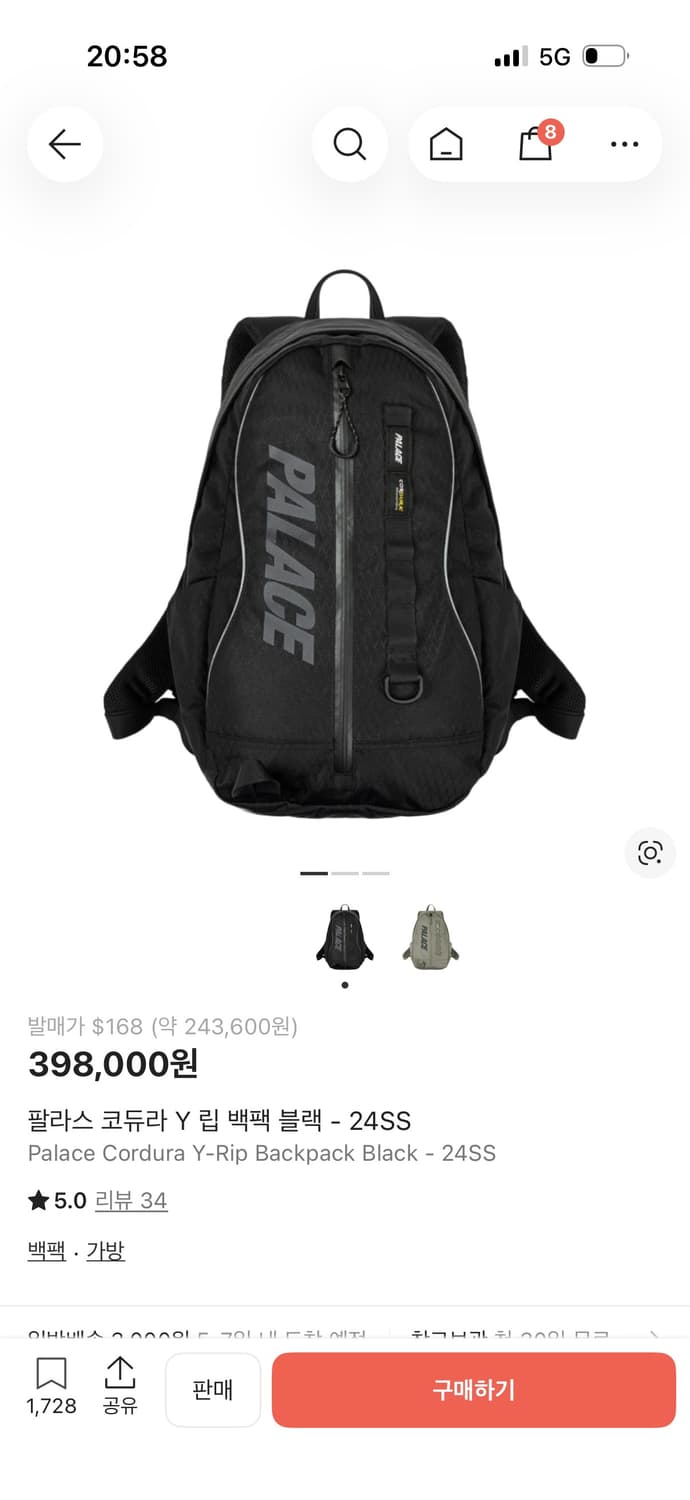Select the olive green backpack thumbnail
This screenshot has width=690, height=1500.
tap(431, 935)
